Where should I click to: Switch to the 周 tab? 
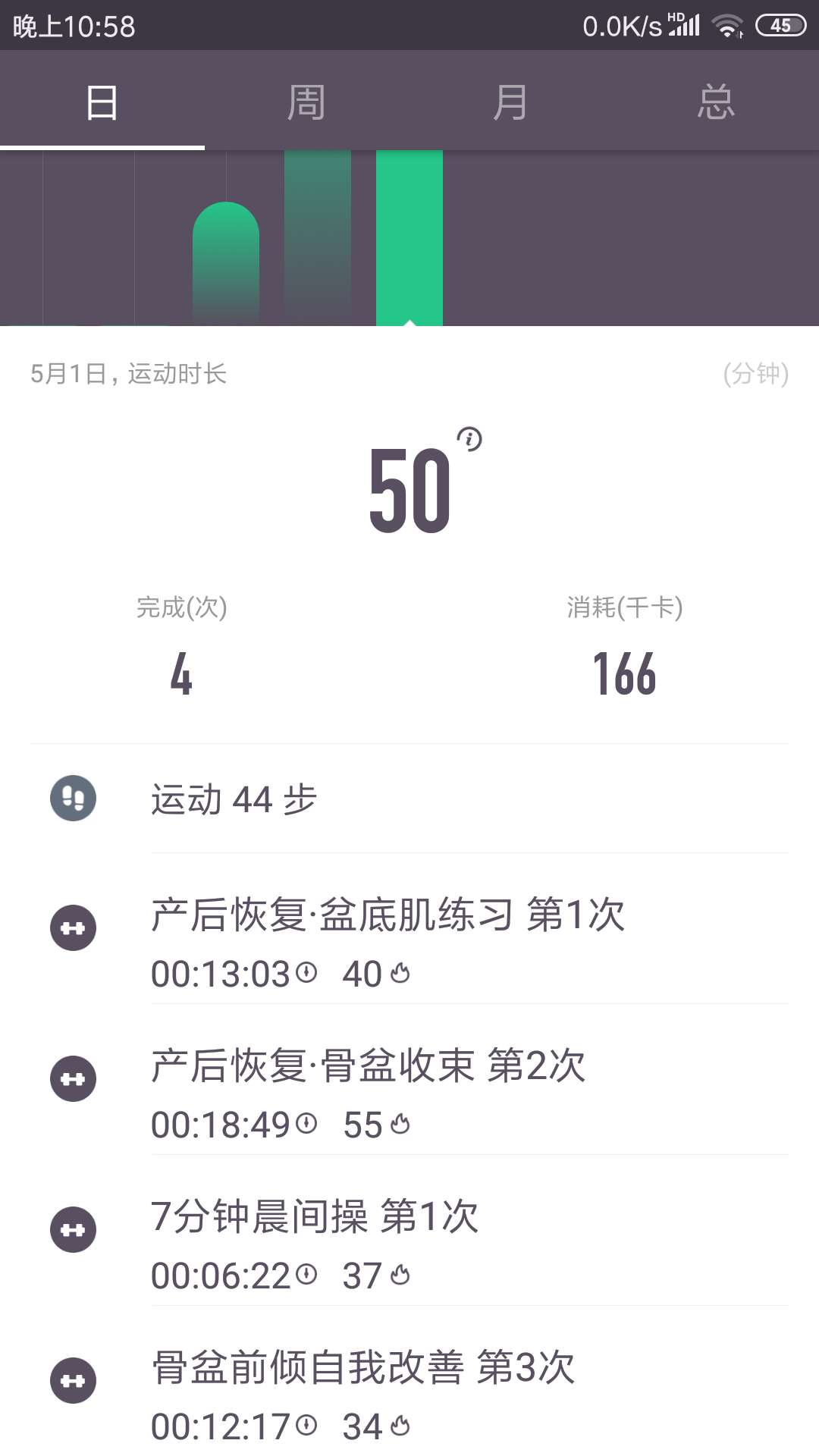point(307,101)
